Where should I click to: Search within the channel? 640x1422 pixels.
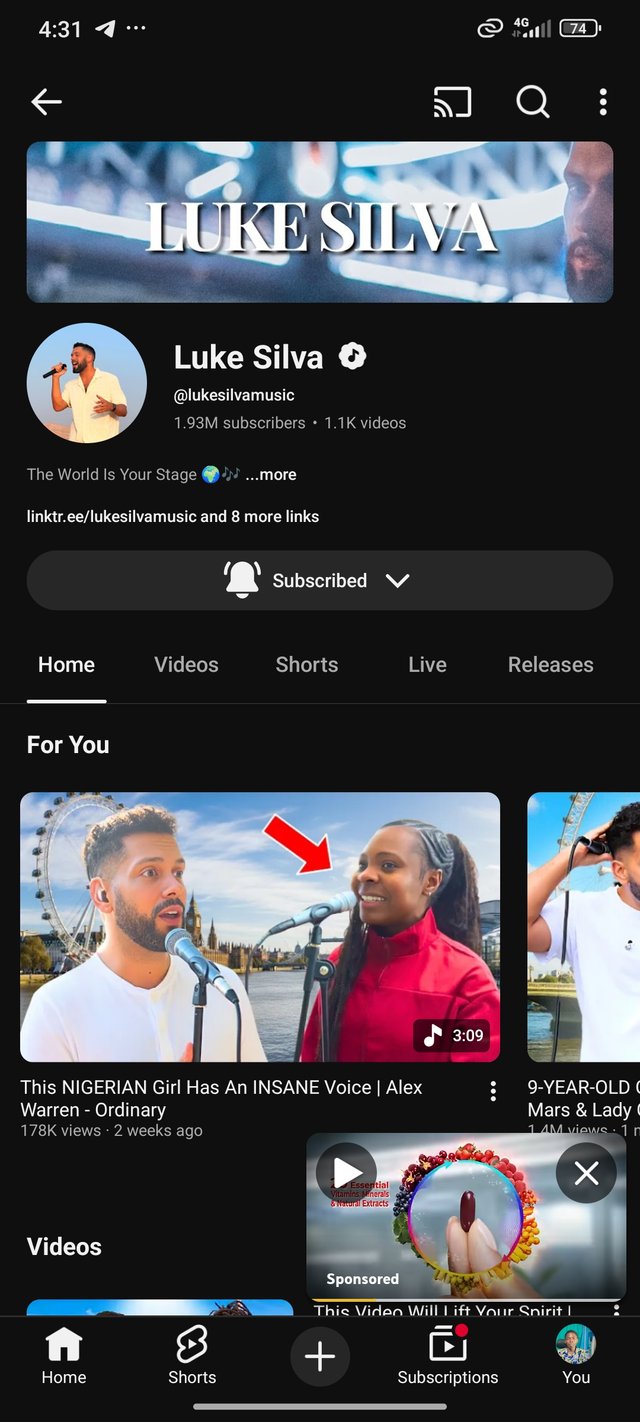(532, 101)
